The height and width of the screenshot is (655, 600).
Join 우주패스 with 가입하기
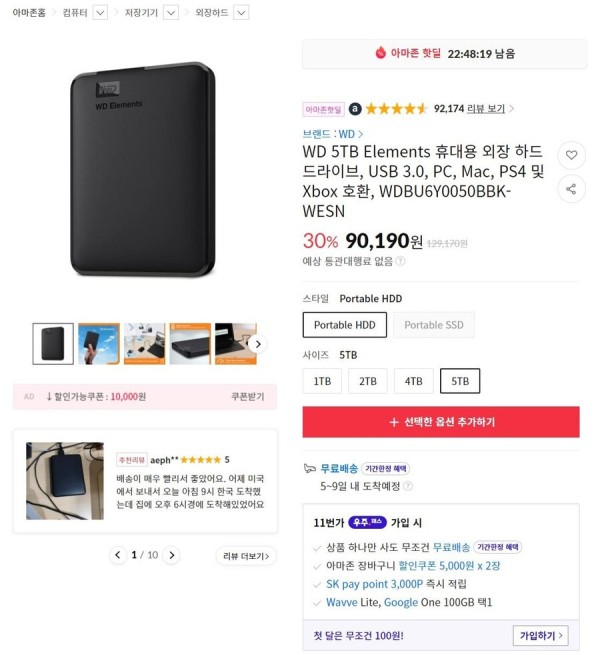click(541, 635)
